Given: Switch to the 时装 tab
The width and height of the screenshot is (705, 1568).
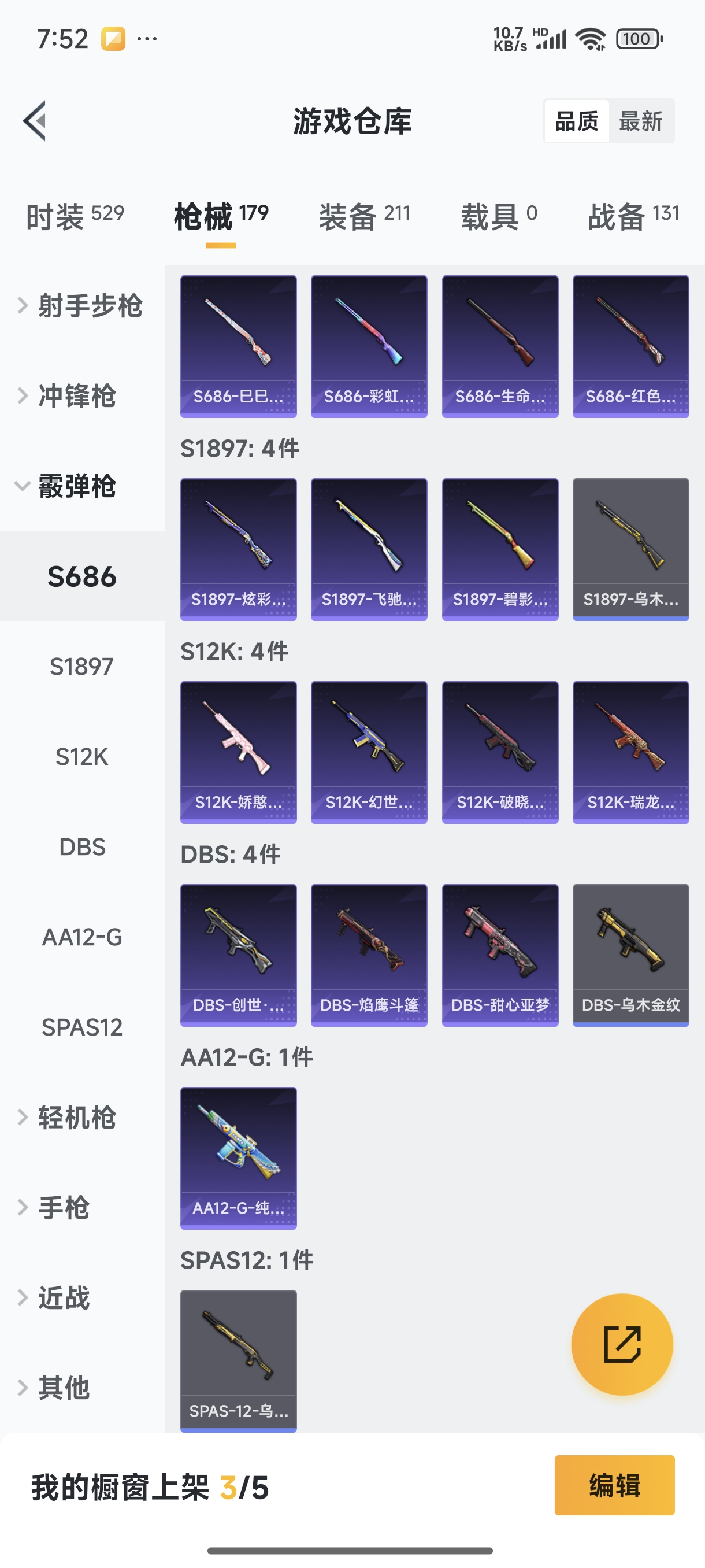Looking at the screenshot, I should coord(74,216).
